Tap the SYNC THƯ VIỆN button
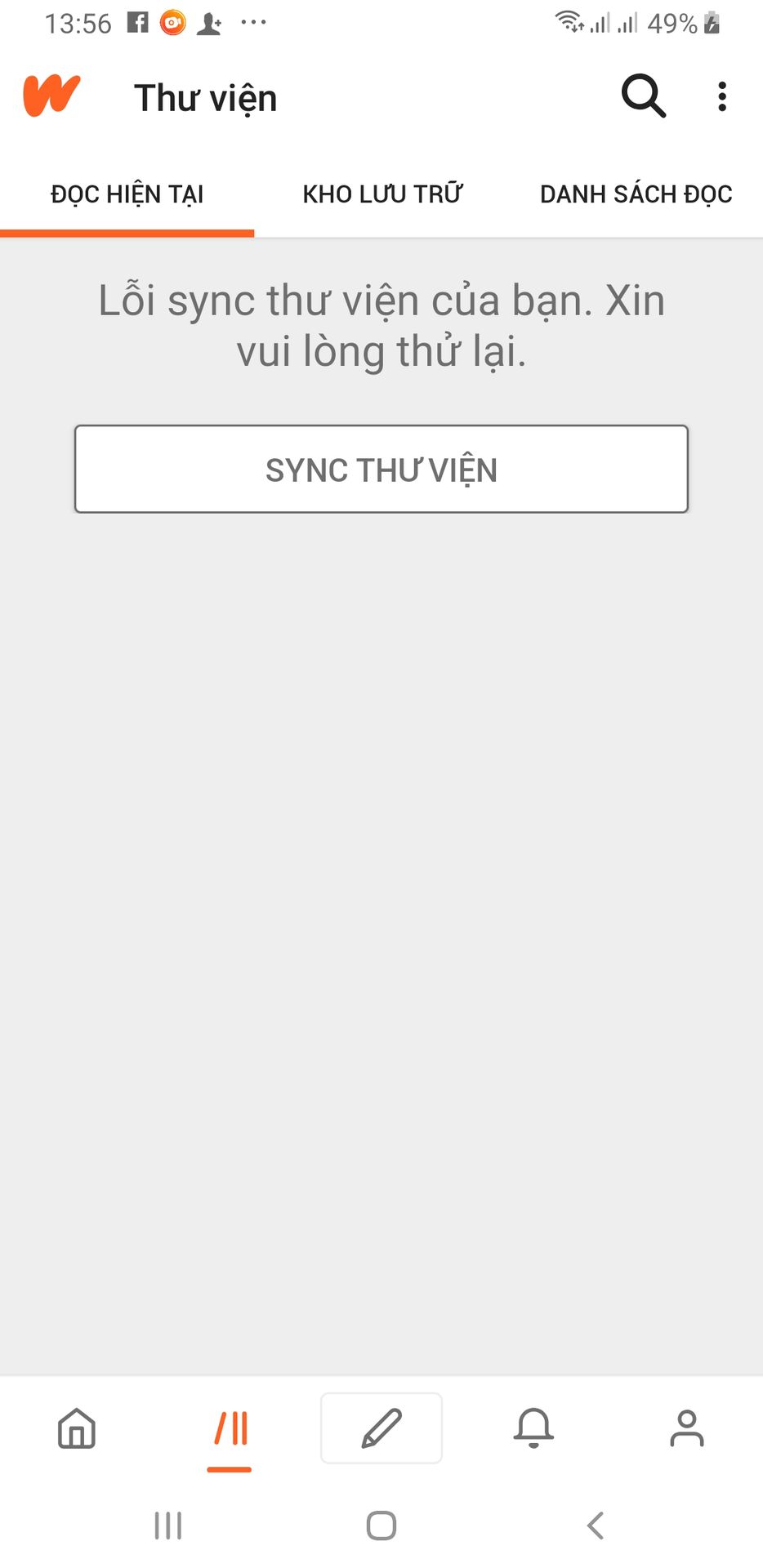763x1568 pixels. tap(381, 469)
